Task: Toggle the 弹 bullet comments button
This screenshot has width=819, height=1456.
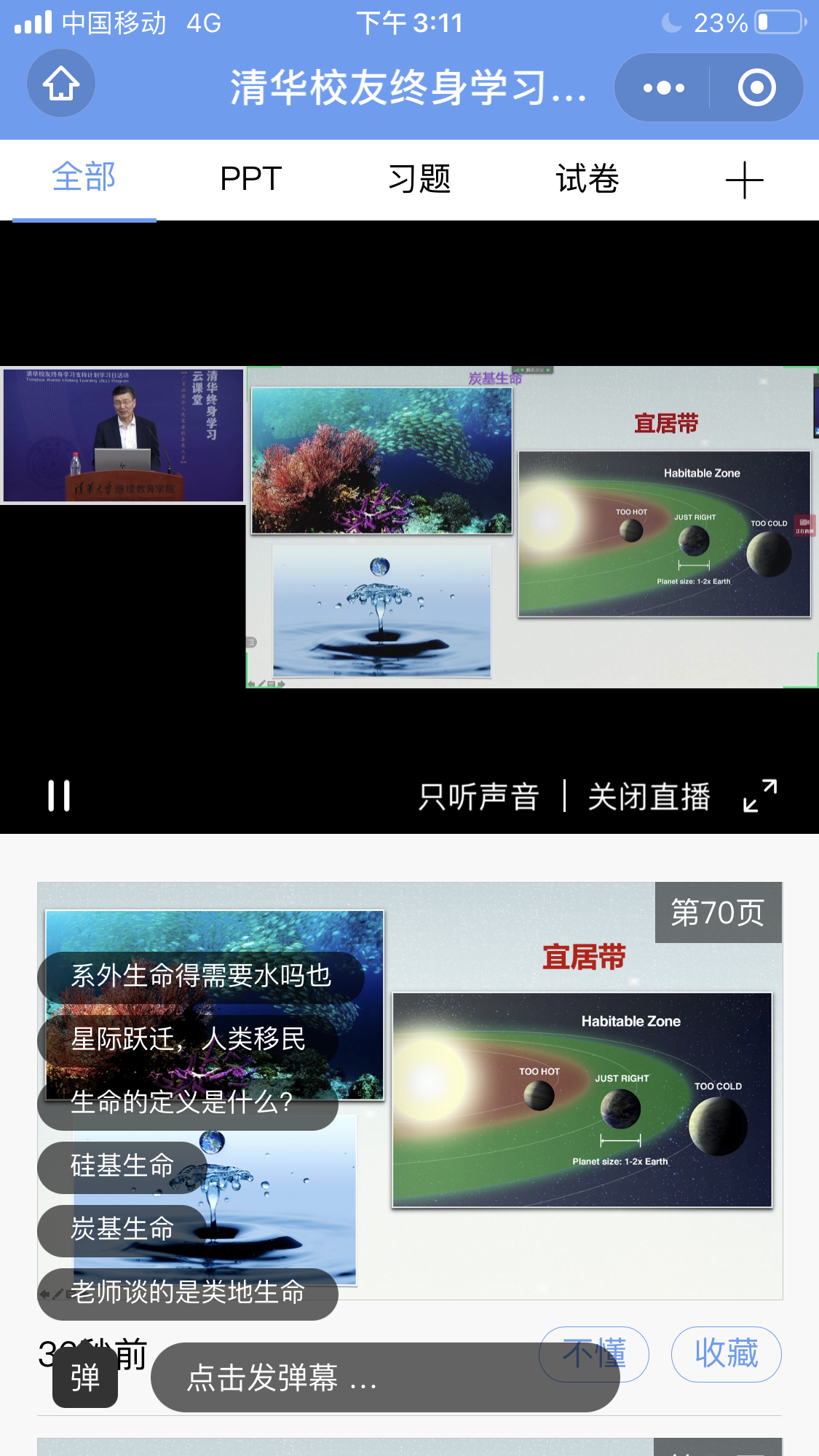Action: pos(85,1377)
